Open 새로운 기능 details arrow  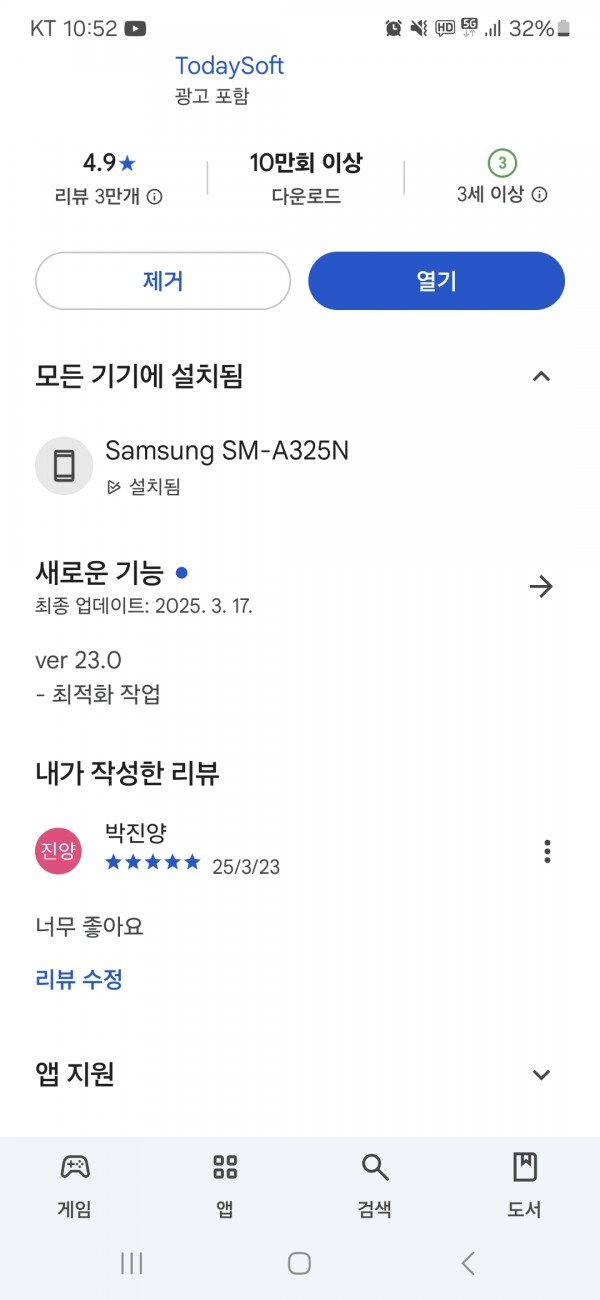[541, 586]
